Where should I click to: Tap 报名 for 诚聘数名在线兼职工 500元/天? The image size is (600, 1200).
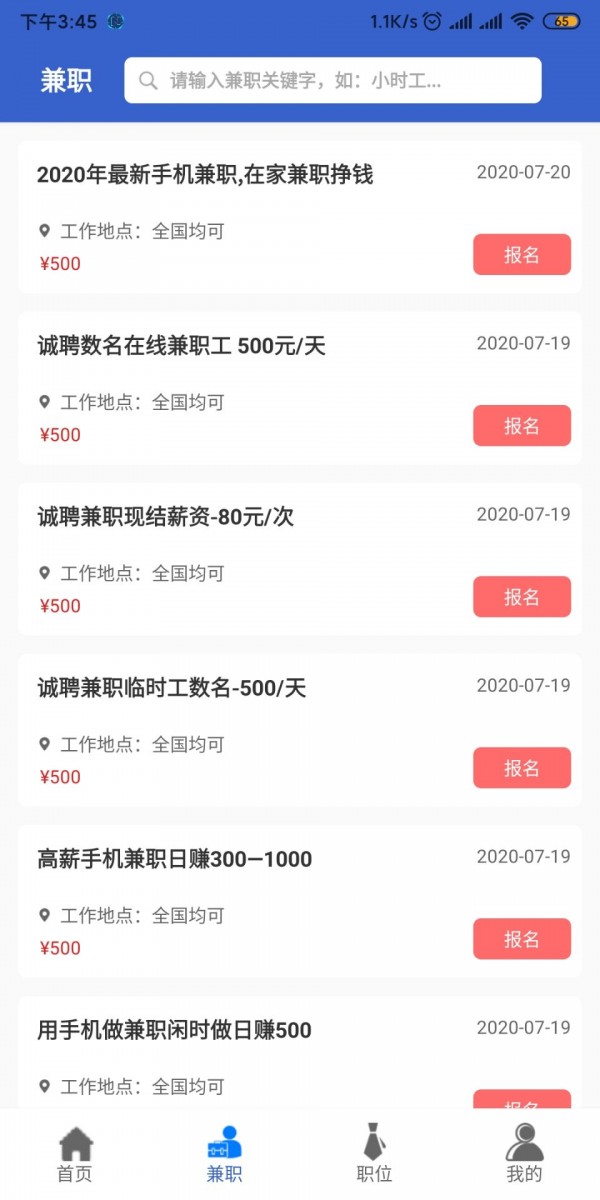point(521,426)
